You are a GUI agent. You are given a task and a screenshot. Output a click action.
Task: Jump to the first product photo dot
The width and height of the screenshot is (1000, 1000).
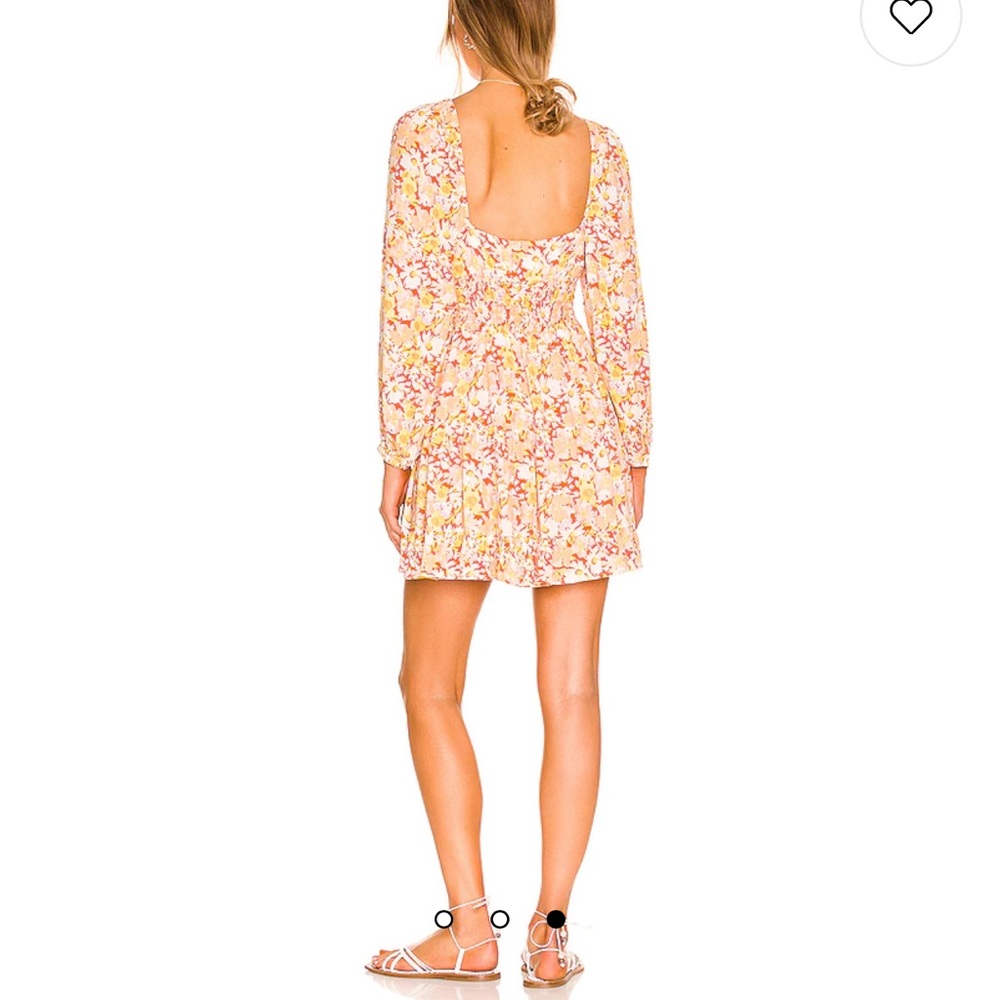(x=444, y=919)
